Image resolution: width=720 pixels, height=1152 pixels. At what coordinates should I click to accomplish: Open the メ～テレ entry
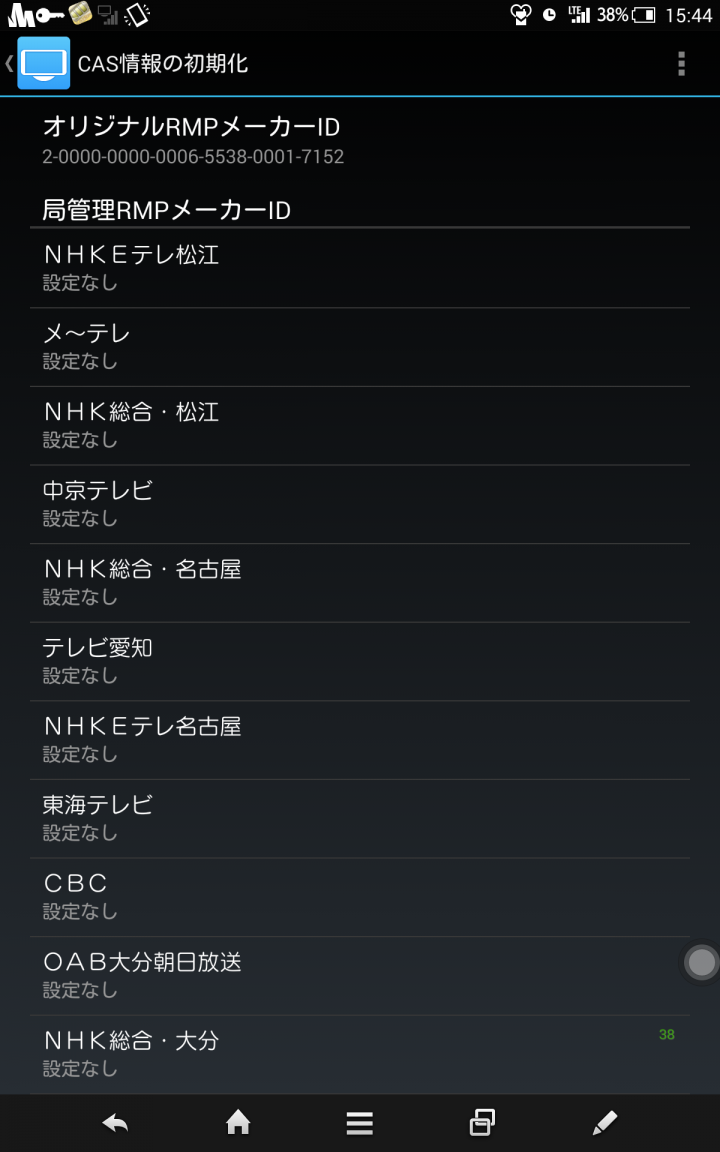tap(360, 347)
